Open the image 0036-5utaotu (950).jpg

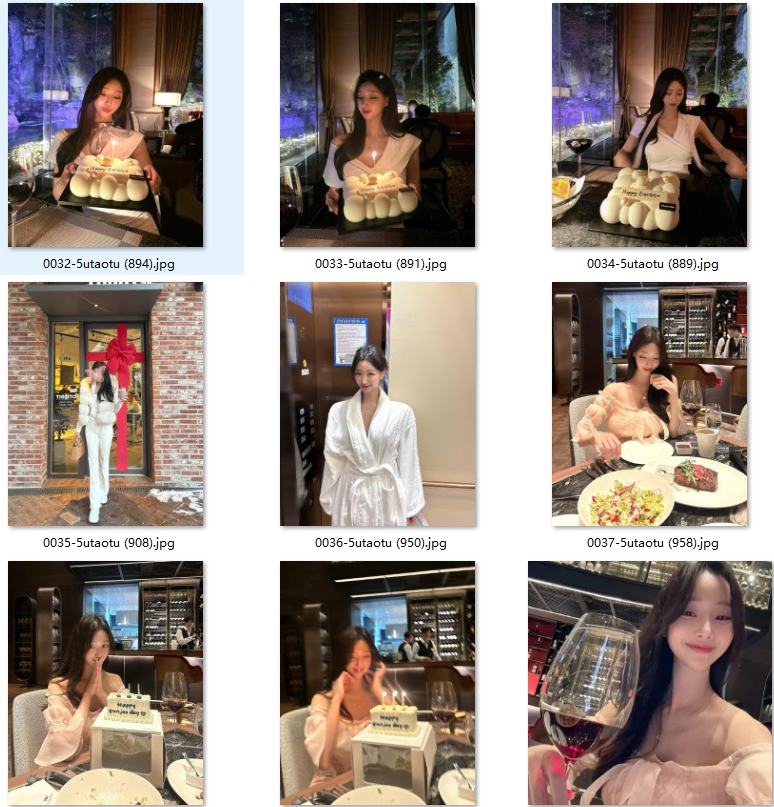pyautogui.click(x=377, y=404)
